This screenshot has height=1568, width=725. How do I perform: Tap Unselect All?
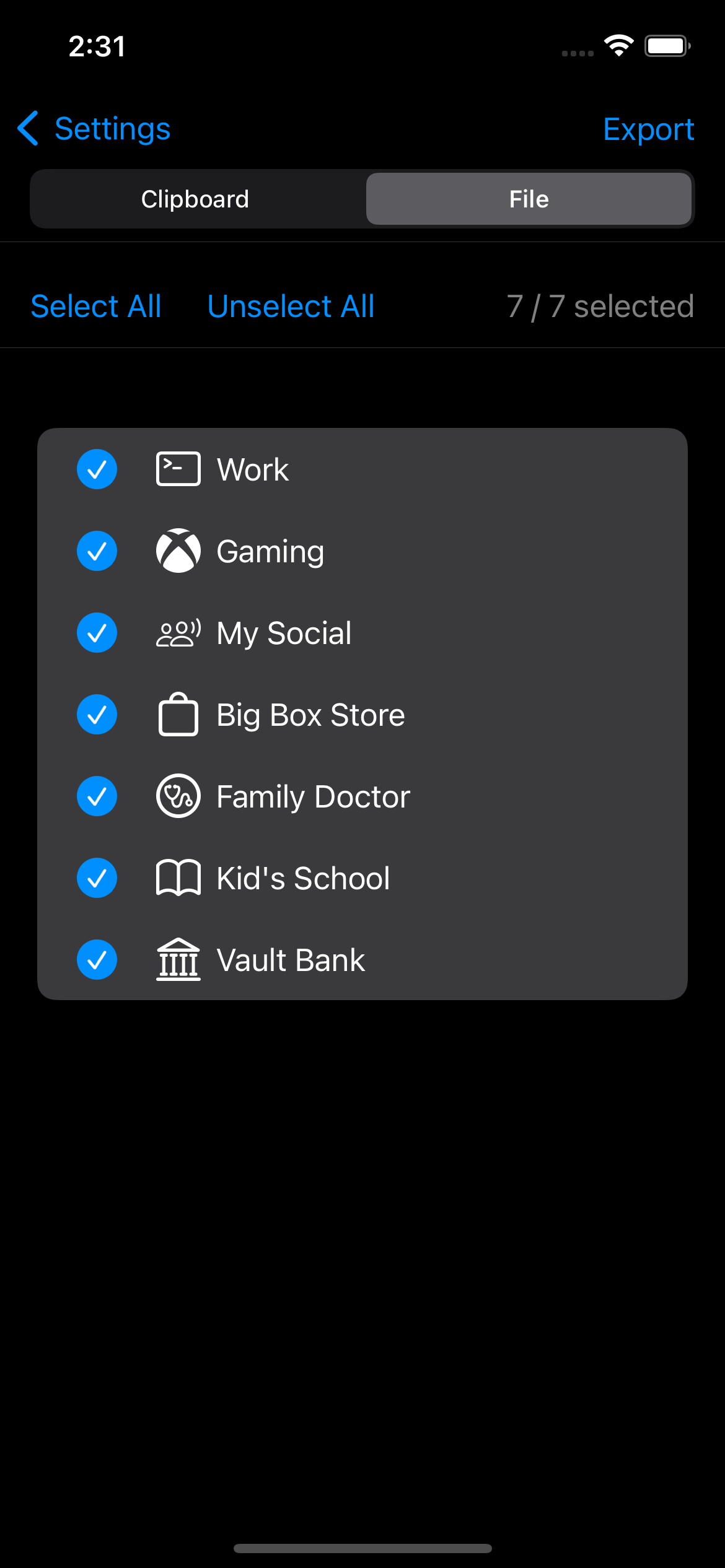coord(291,307)
